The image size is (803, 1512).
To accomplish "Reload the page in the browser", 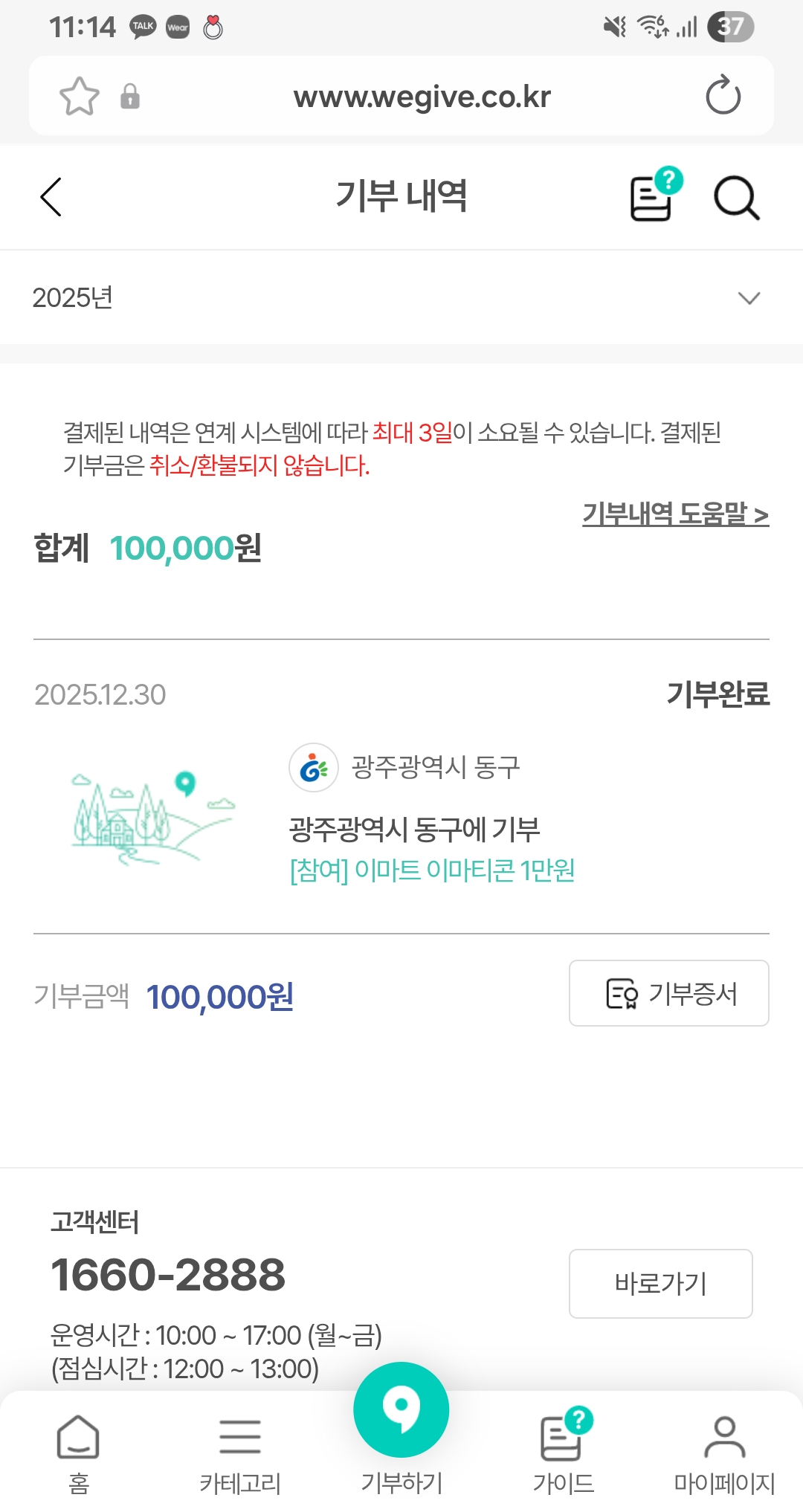I will click(x=723, y=97).
